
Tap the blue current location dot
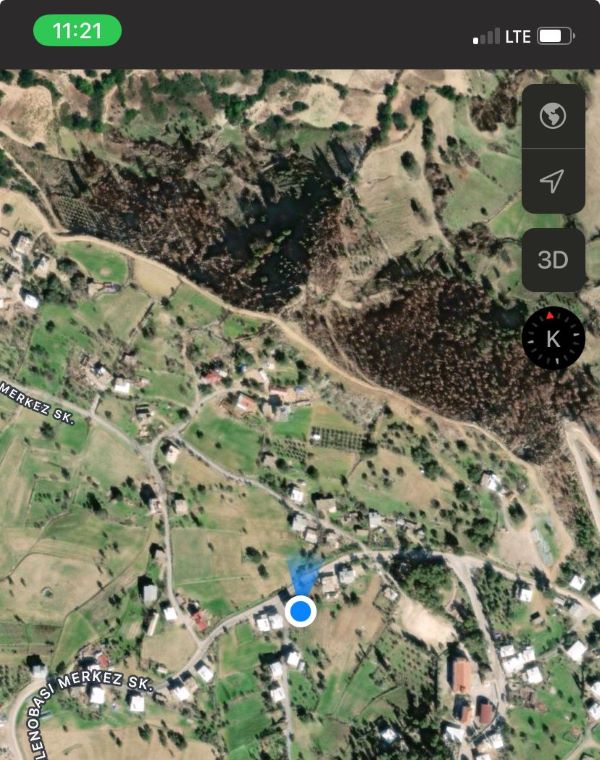[300, 611]
